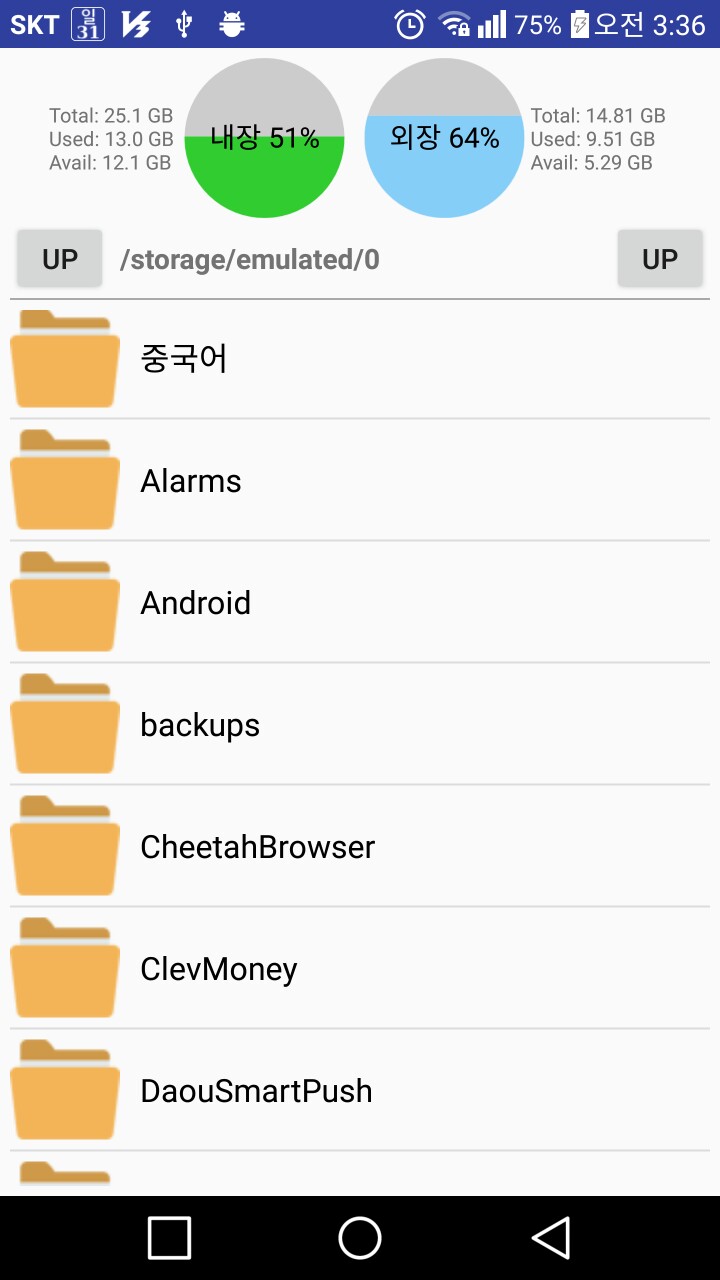Open the backups folder
This screenshot has height=1280, width=720.
pyautogui.click(x=360, y=724)
